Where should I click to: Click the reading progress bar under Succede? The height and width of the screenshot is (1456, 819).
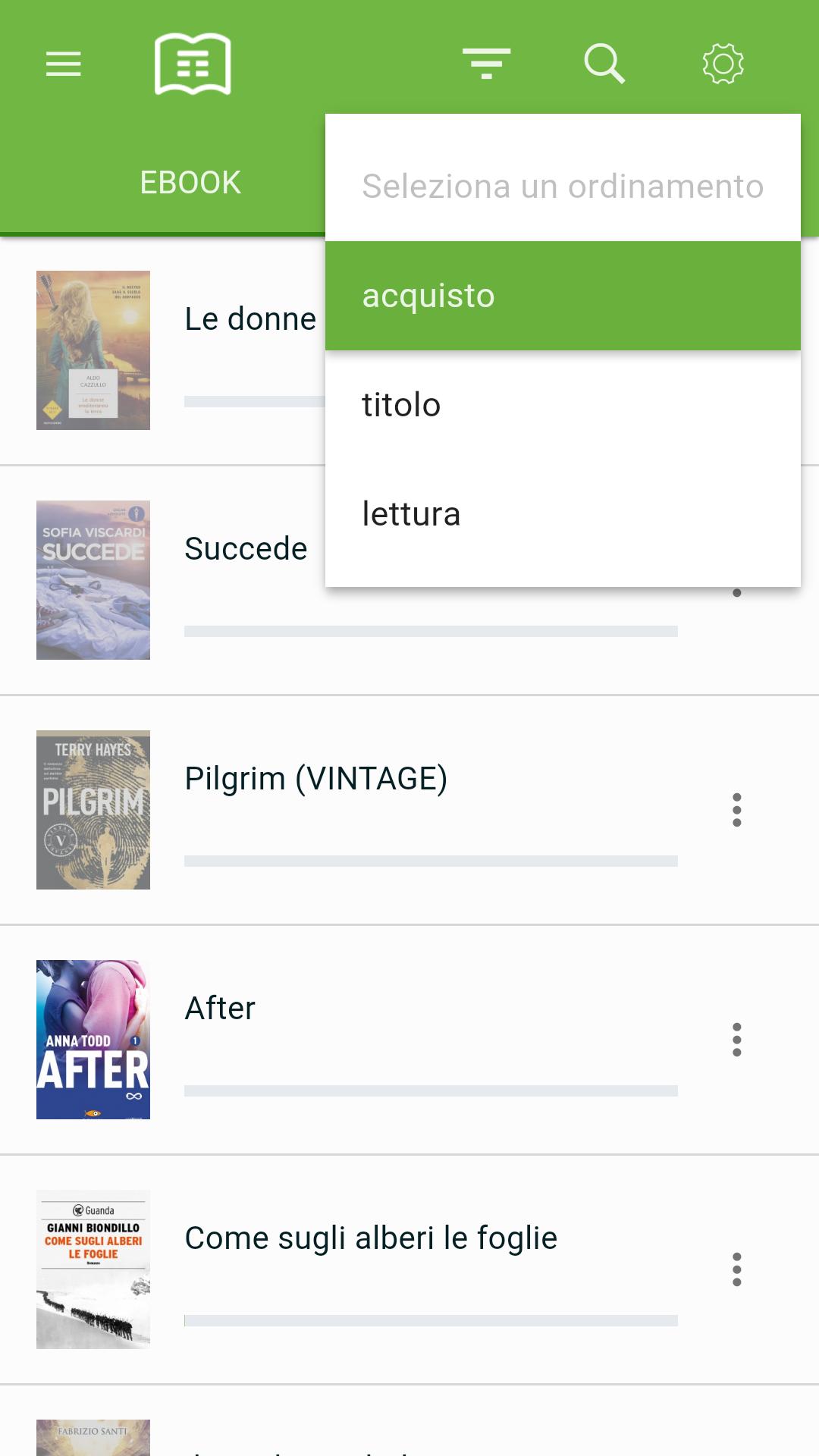tap(430, 629)
